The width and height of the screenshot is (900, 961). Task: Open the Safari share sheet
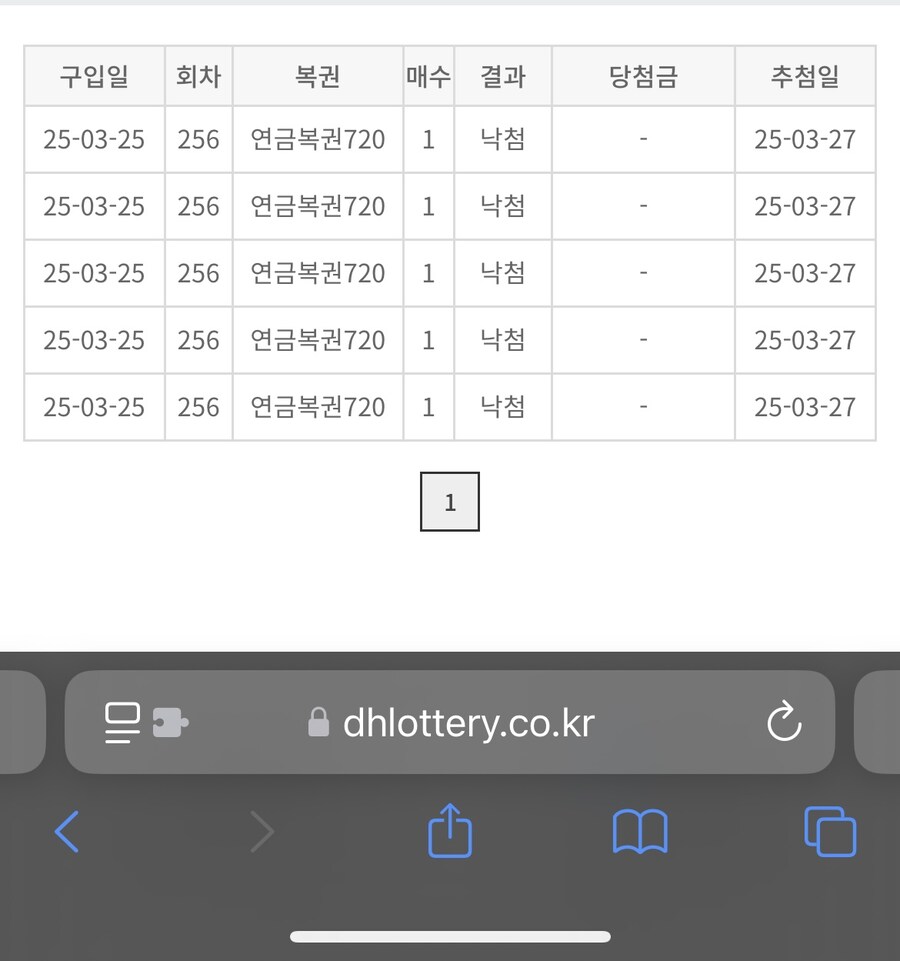tap(449, 831)
